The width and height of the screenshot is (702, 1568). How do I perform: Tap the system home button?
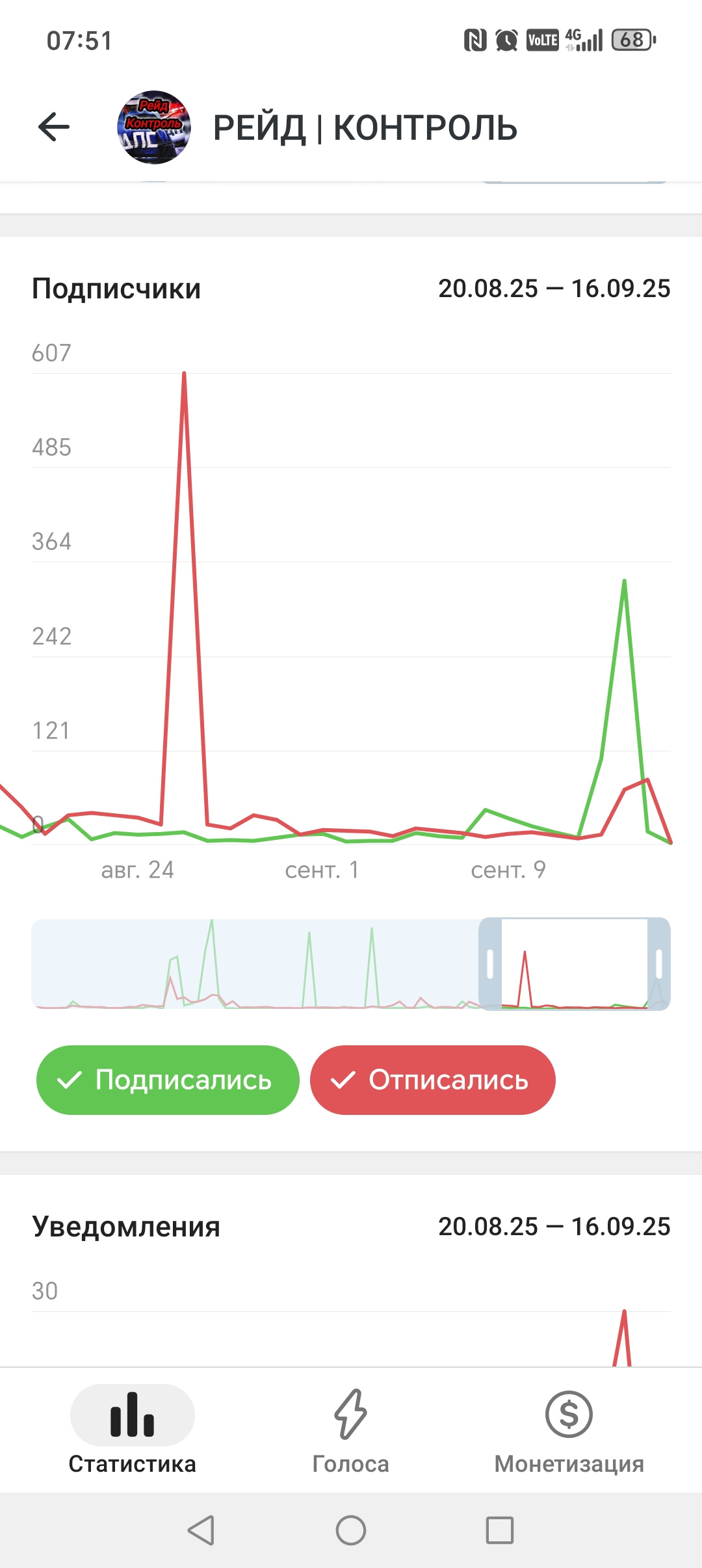pos(351,1530)
